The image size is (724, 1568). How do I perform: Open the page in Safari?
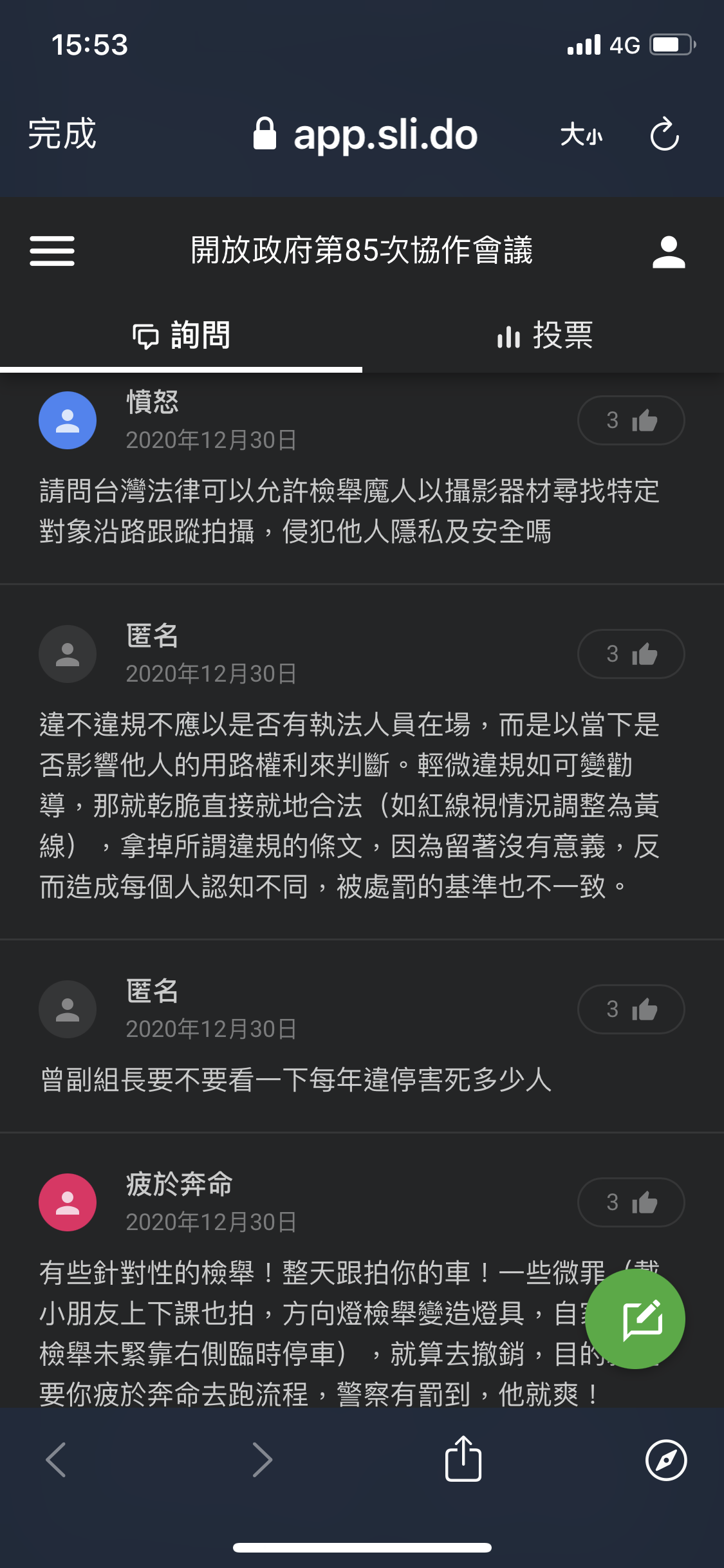click(x=665, y=1460)
